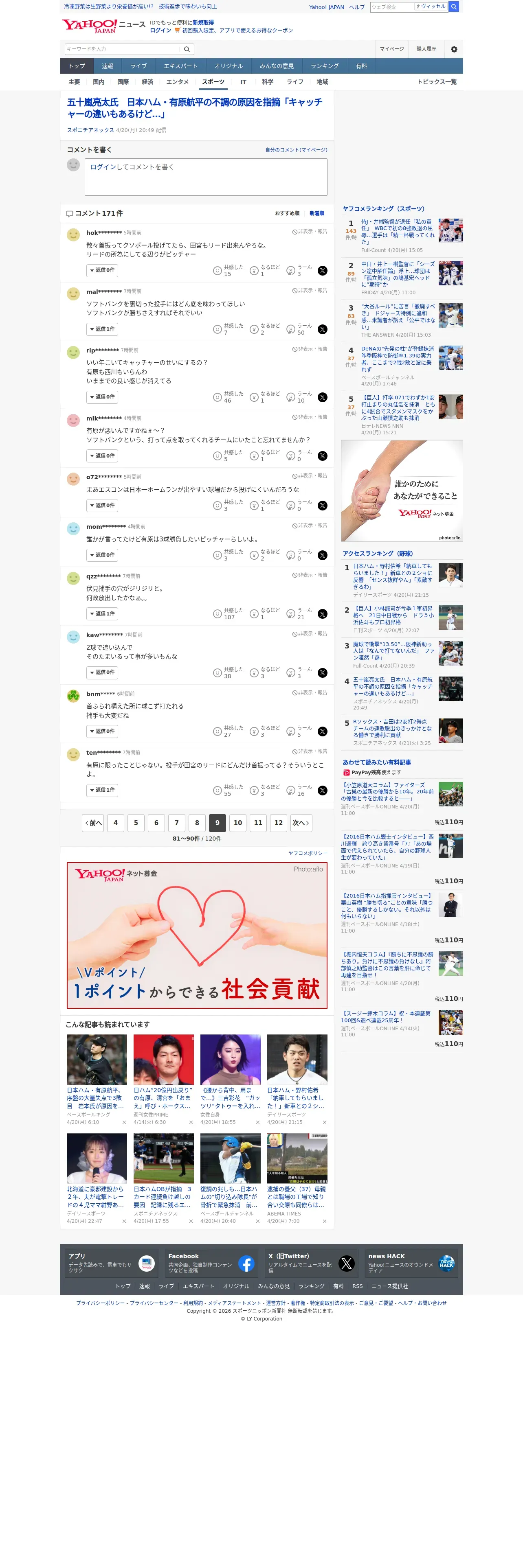Dismiss the デイリースポーツ 野村佑希 recommended article
The image size is (523, 1568).
pyautogui.click(x=324, y=1122)
